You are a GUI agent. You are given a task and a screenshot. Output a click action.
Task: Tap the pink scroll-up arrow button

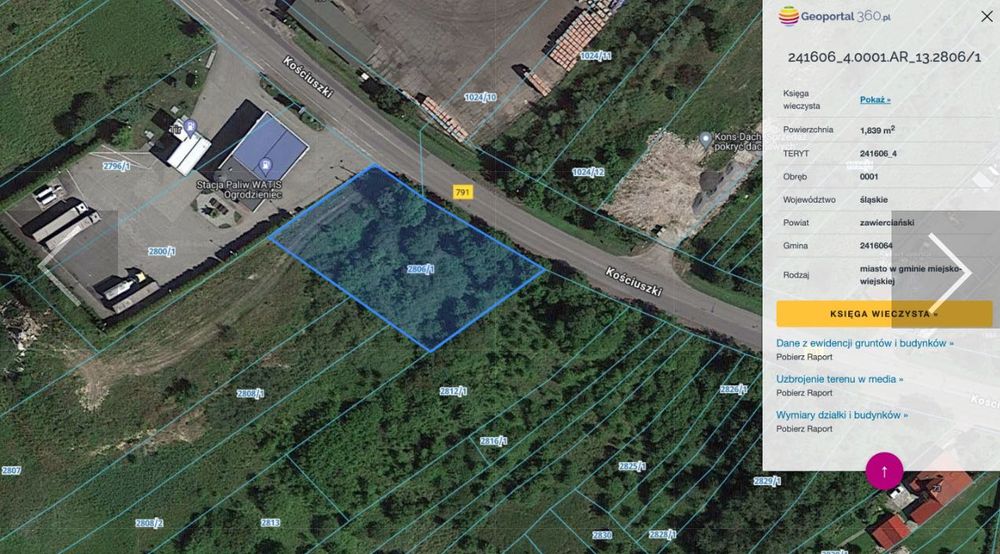[x=884, y=471]
